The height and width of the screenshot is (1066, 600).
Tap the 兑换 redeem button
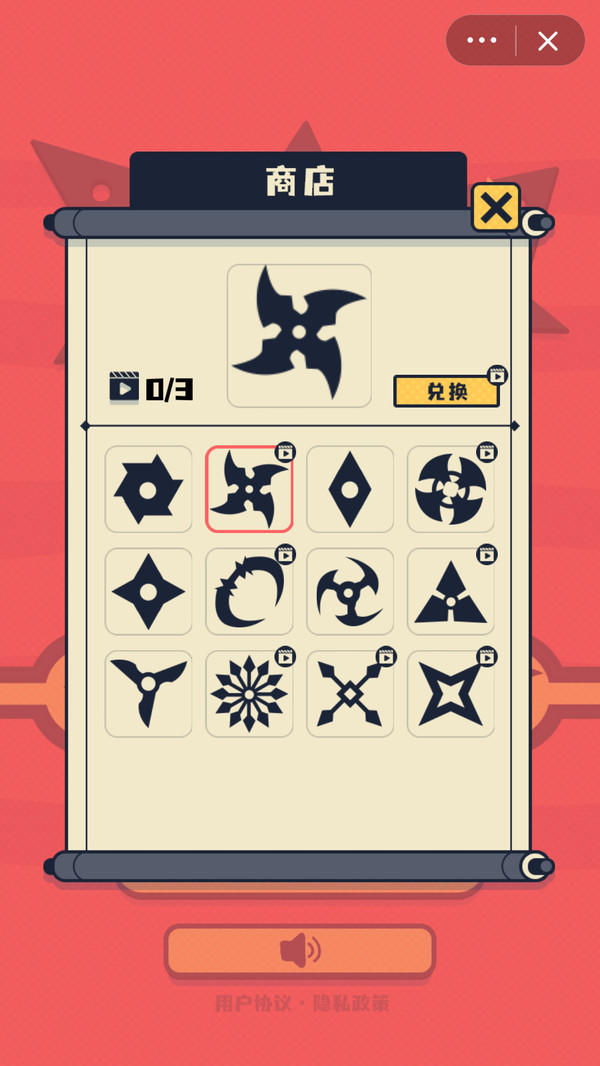(447, 391)
